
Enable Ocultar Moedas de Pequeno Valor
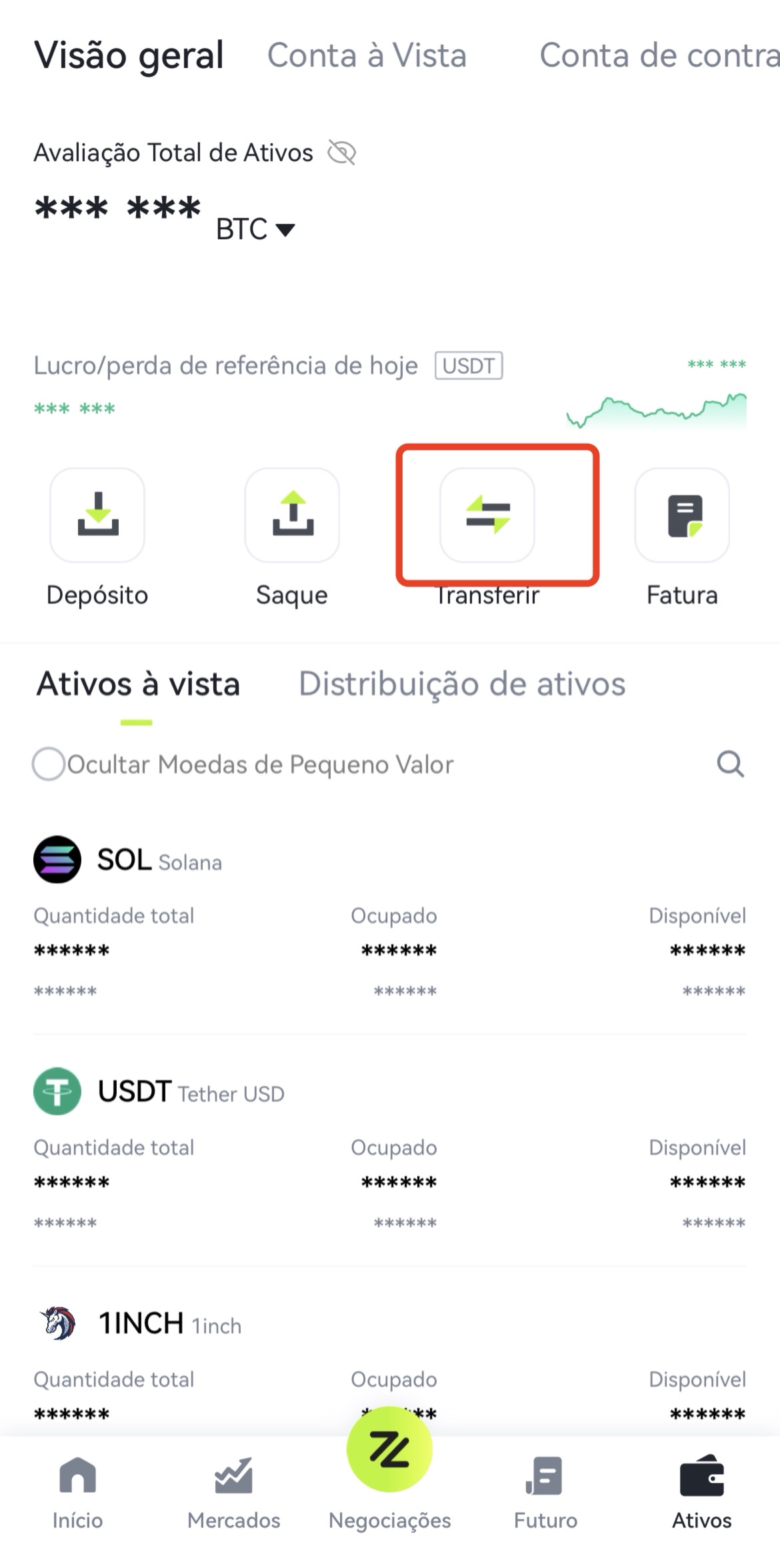[49, 764]
